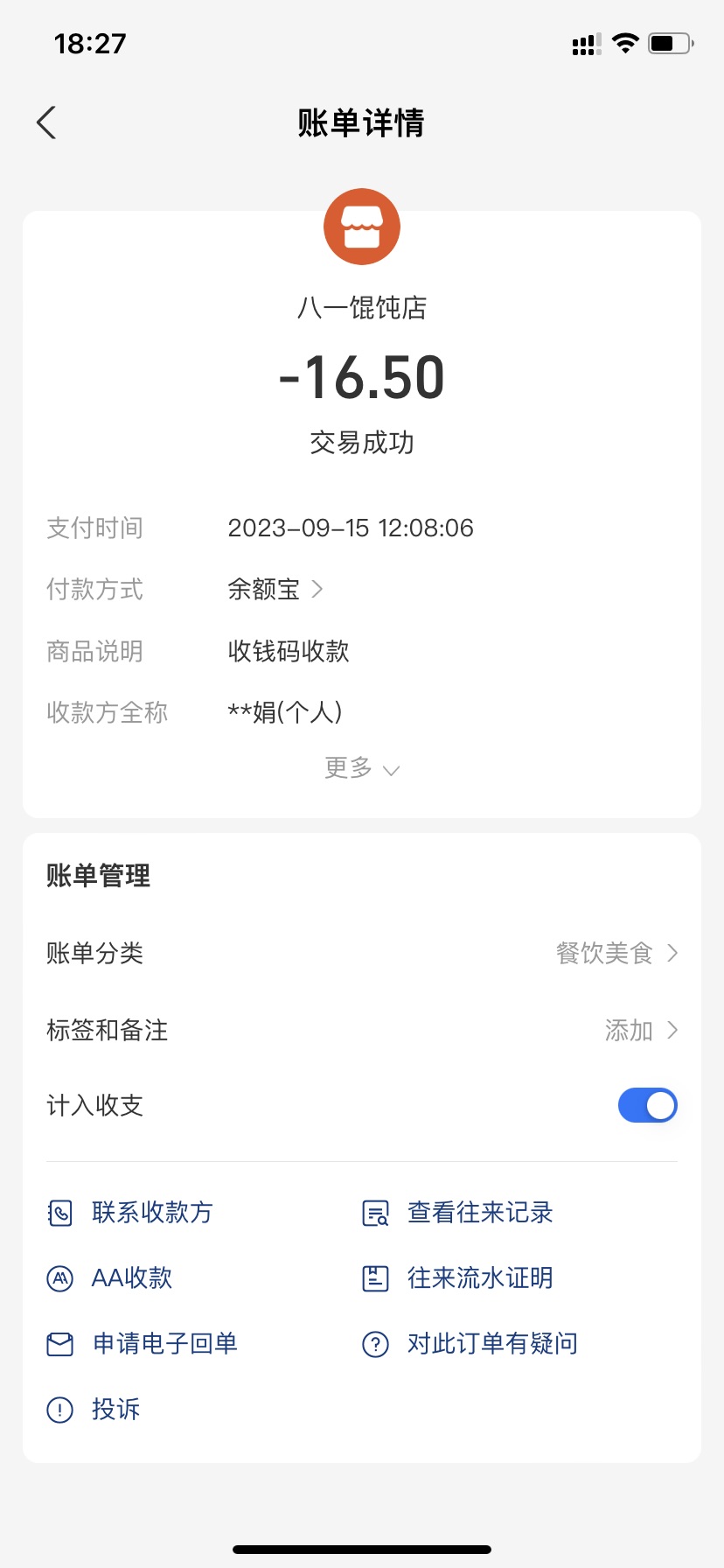The image size is (724, 1568).
Task: Open the 八一馄饨店 merchant icon
Action: (361, 227)
